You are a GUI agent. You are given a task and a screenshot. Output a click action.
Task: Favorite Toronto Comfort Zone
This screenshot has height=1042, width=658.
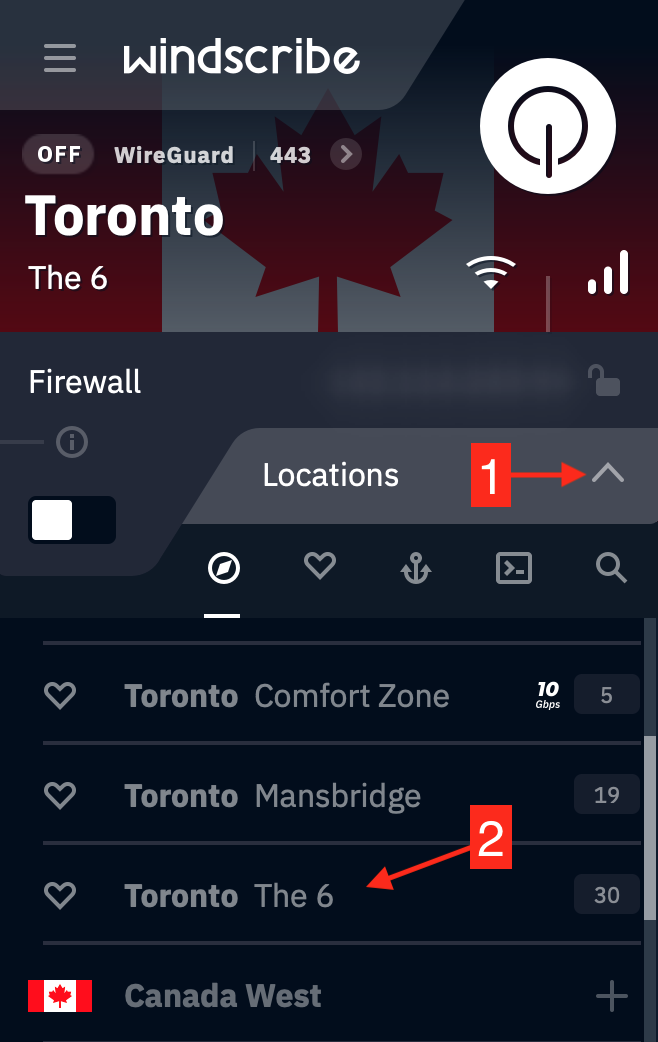click(x=61, y=696)
